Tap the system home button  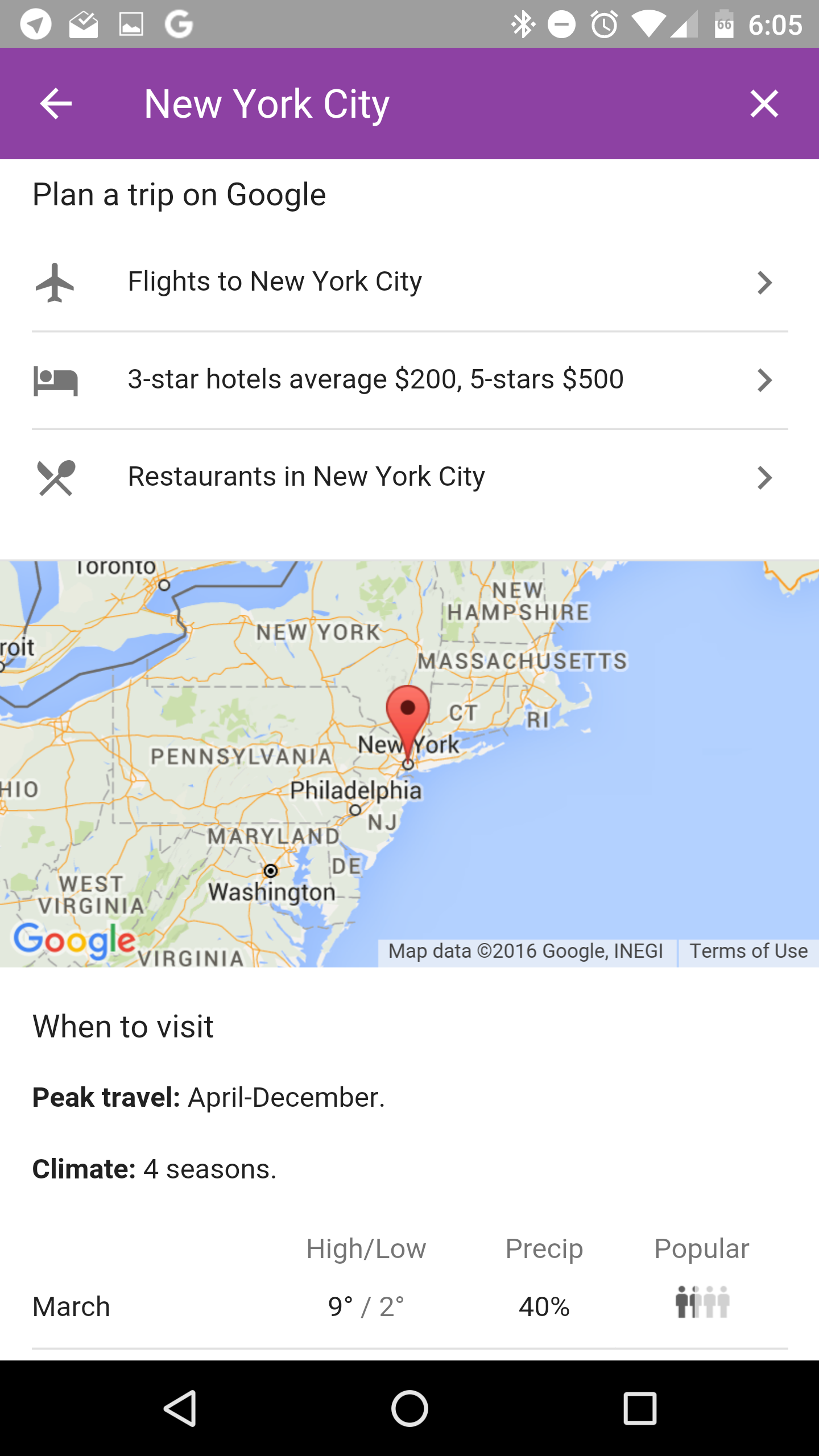[x=409, y=1408]
